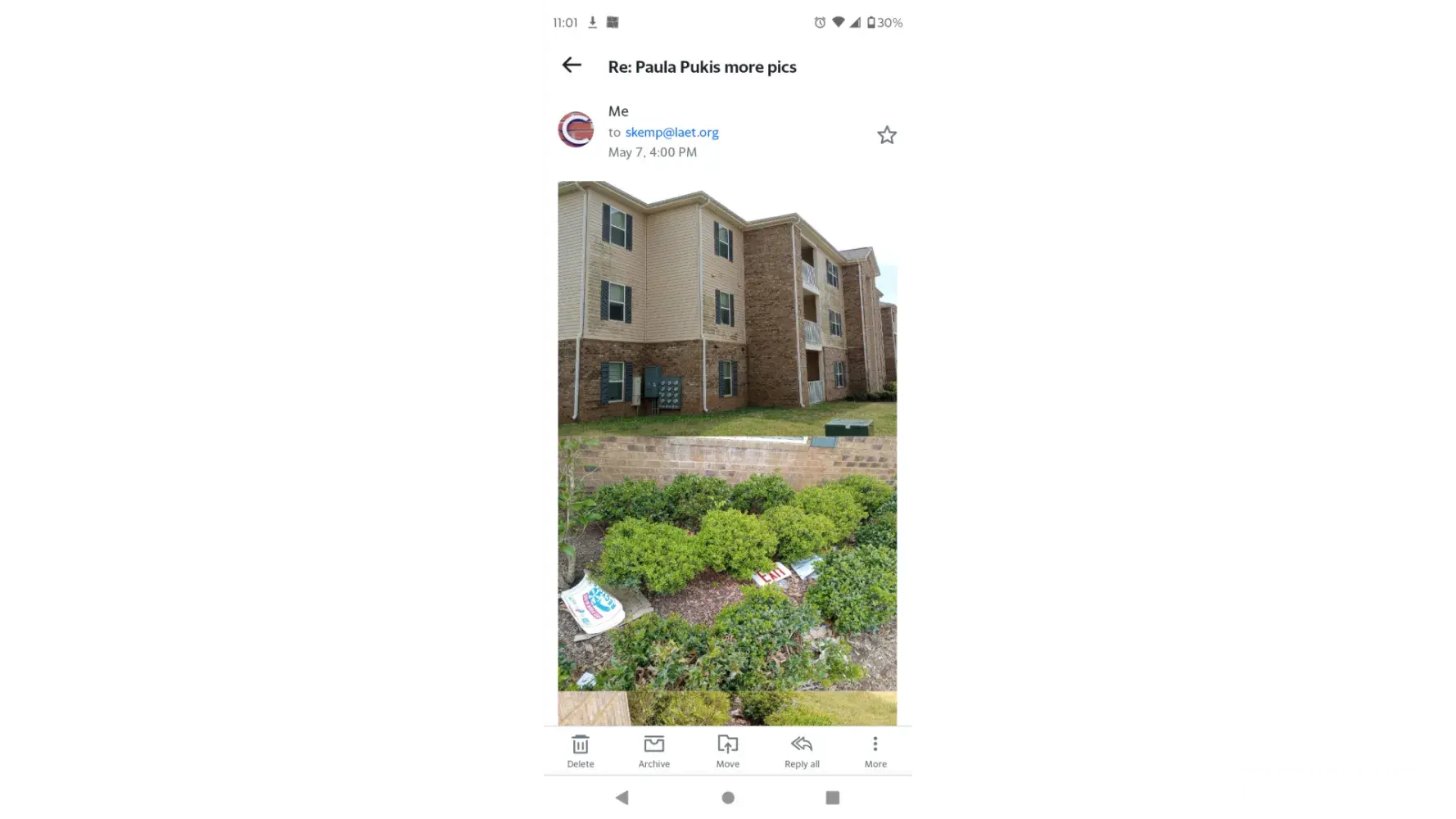The width and height of the screenshot is (1456, 819).
Task: Archive this email
Action: click(654, 750)
